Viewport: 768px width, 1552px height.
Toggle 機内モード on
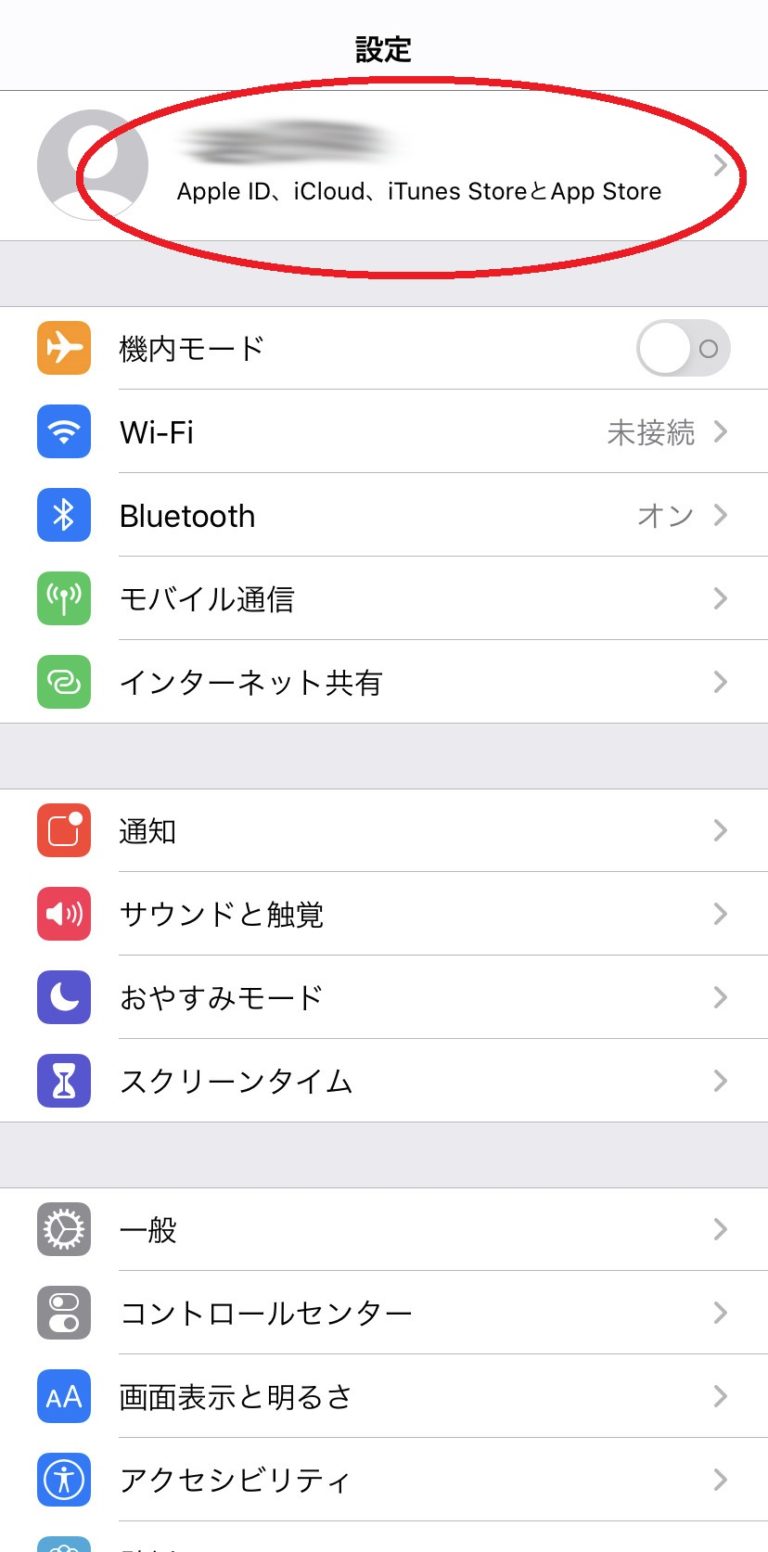pos(683,348)
